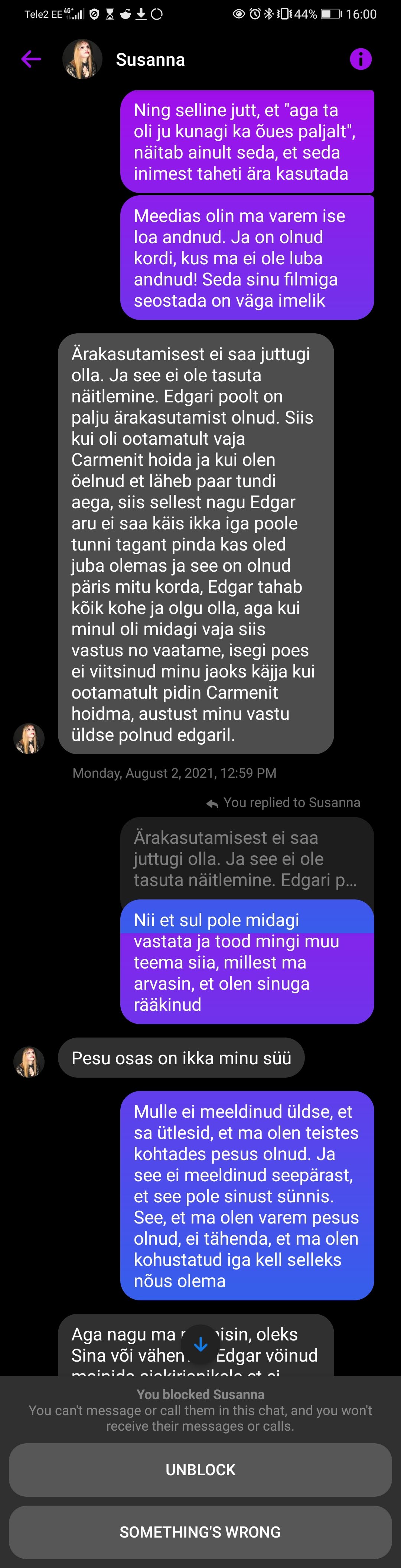Jump to latest messages with down arrow
Viewport: 401px width, 1568px height.
tap(200, 1344)
